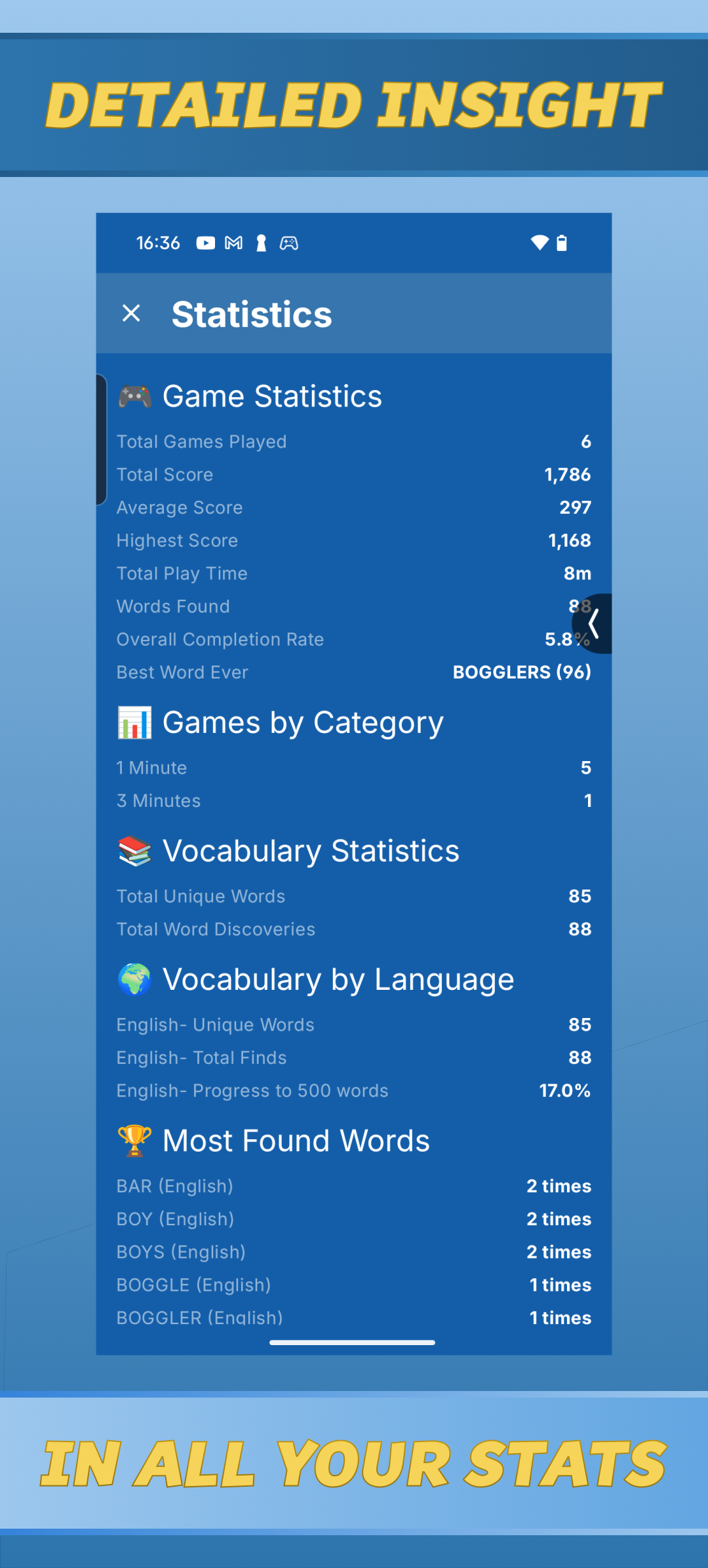Image resolution: width=708 pixels, height=1568 pixels.
Task: Expand the Games by Category section
Action: (x=303, y=722)
